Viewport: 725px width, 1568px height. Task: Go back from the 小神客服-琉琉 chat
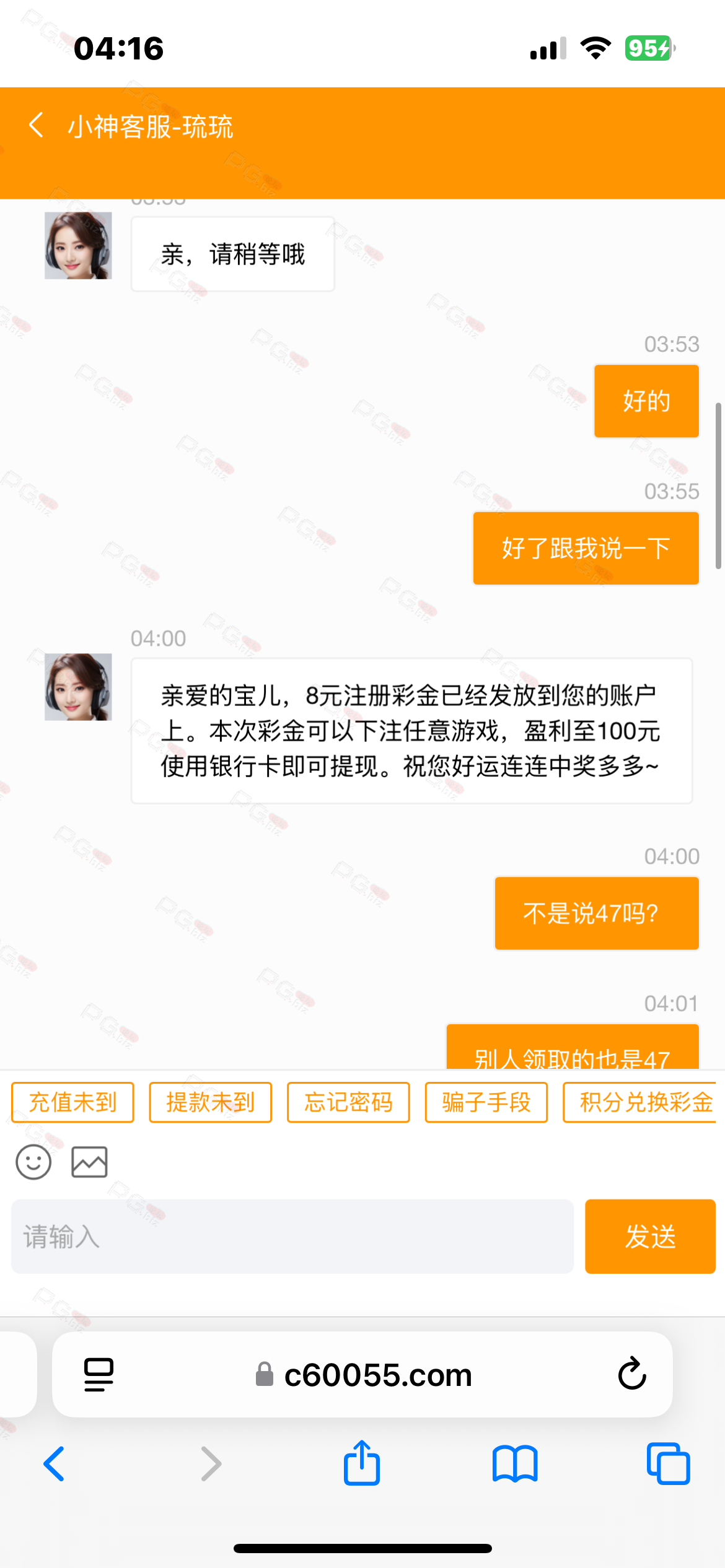(37, 126)
